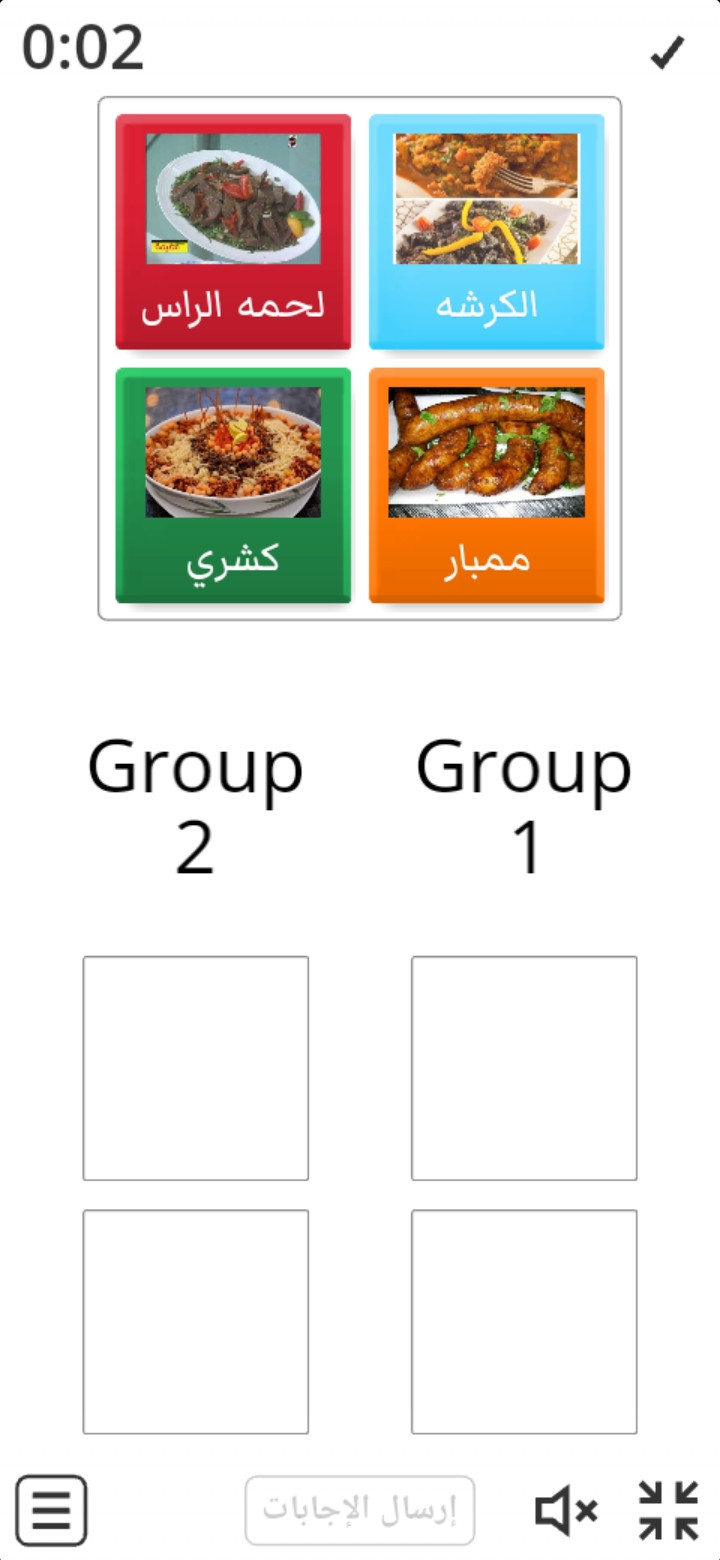The image size is (720, 1560).
Task: Select the كشري card
Action: [233, 486]
